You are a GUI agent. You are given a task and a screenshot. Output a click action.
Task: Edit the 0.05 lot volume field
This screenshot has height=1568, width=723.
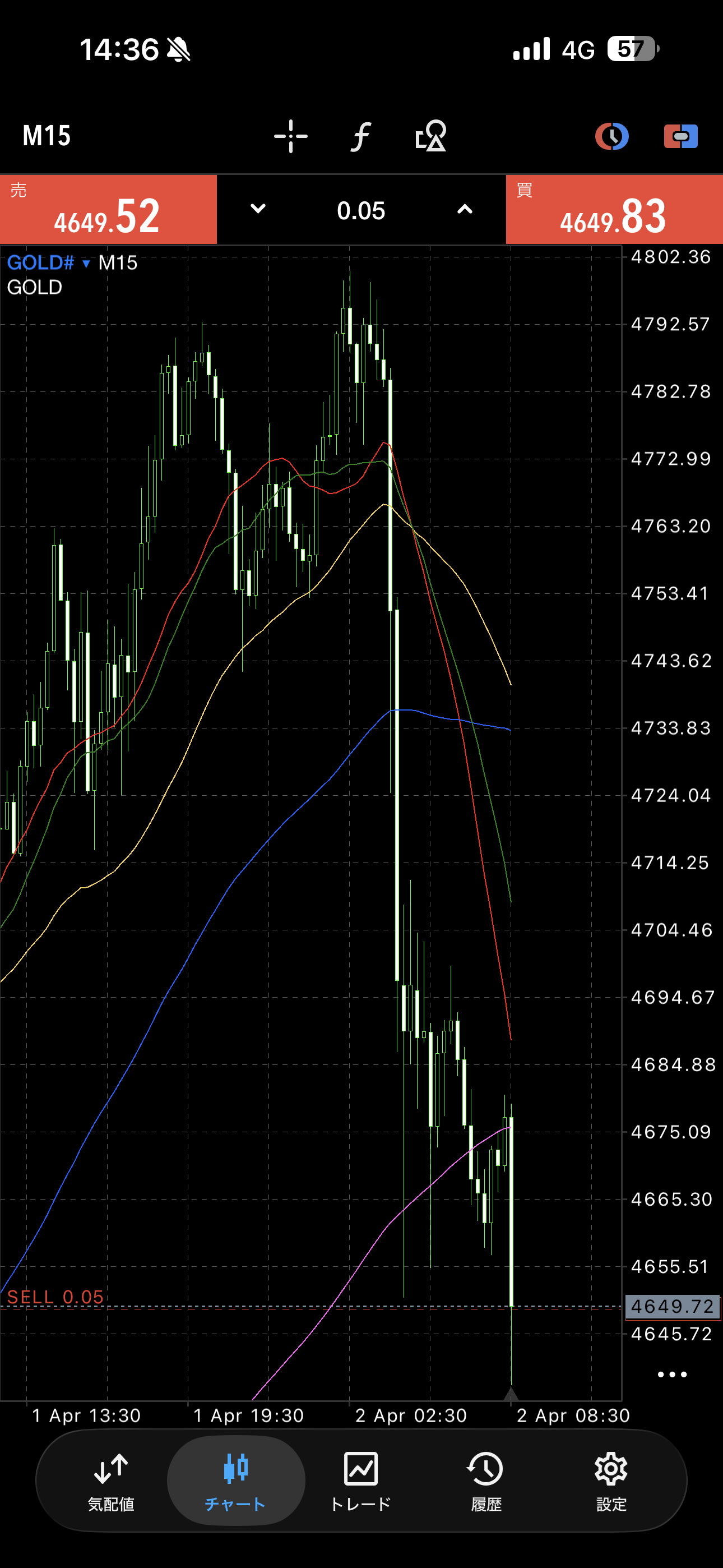[x=361, y=211]
